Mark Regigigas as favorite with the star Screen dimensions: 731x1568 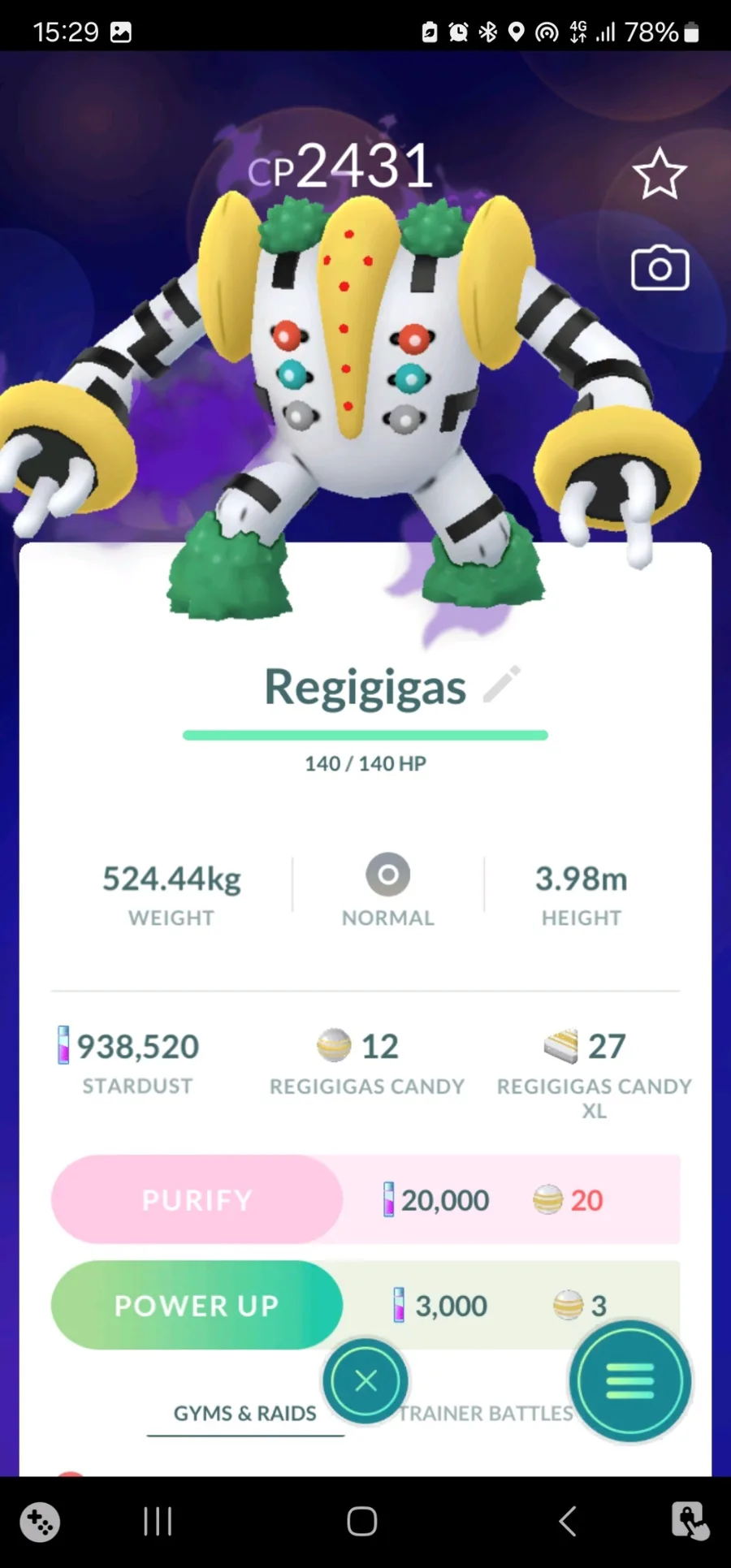[660, 173]
